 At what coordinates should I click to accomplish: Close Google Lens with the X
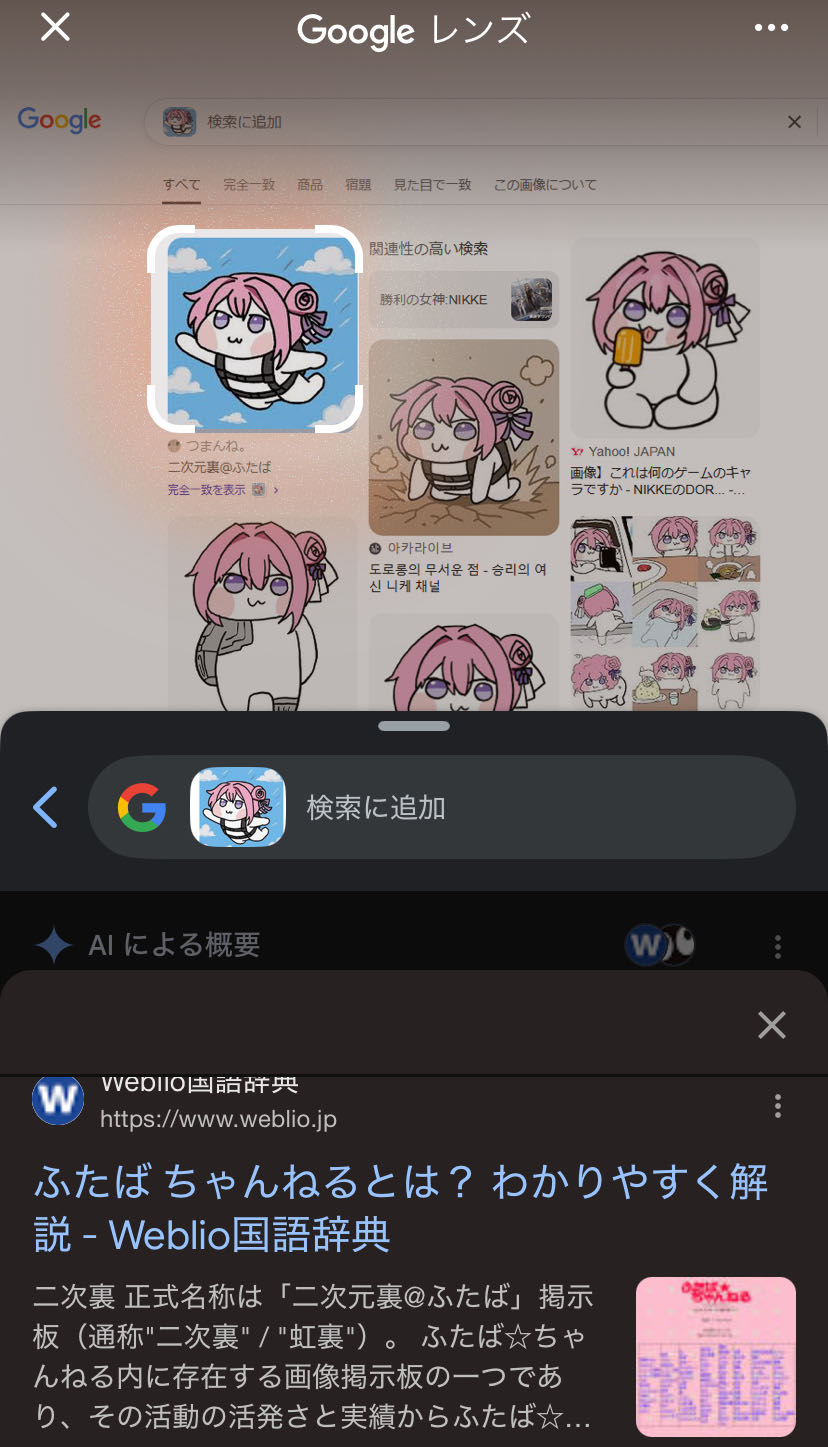pyautogui.click(x=55, y=27)
